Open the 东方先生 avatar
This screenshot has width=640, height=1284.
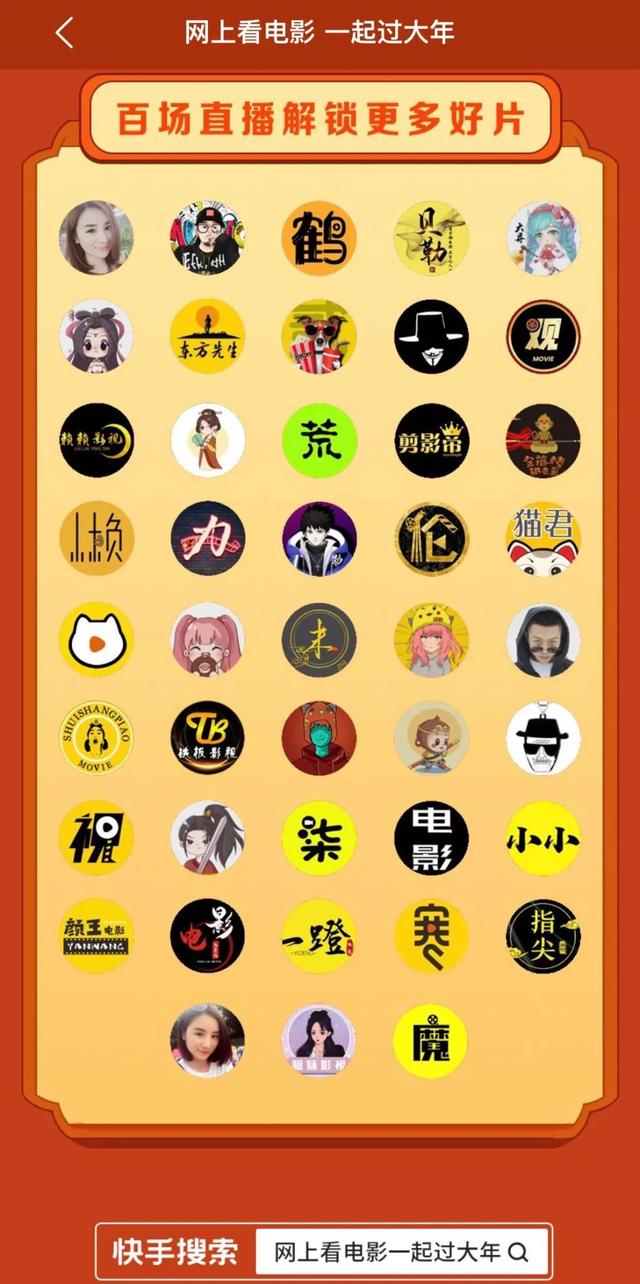pyautogui.click(x=208, y=337)
